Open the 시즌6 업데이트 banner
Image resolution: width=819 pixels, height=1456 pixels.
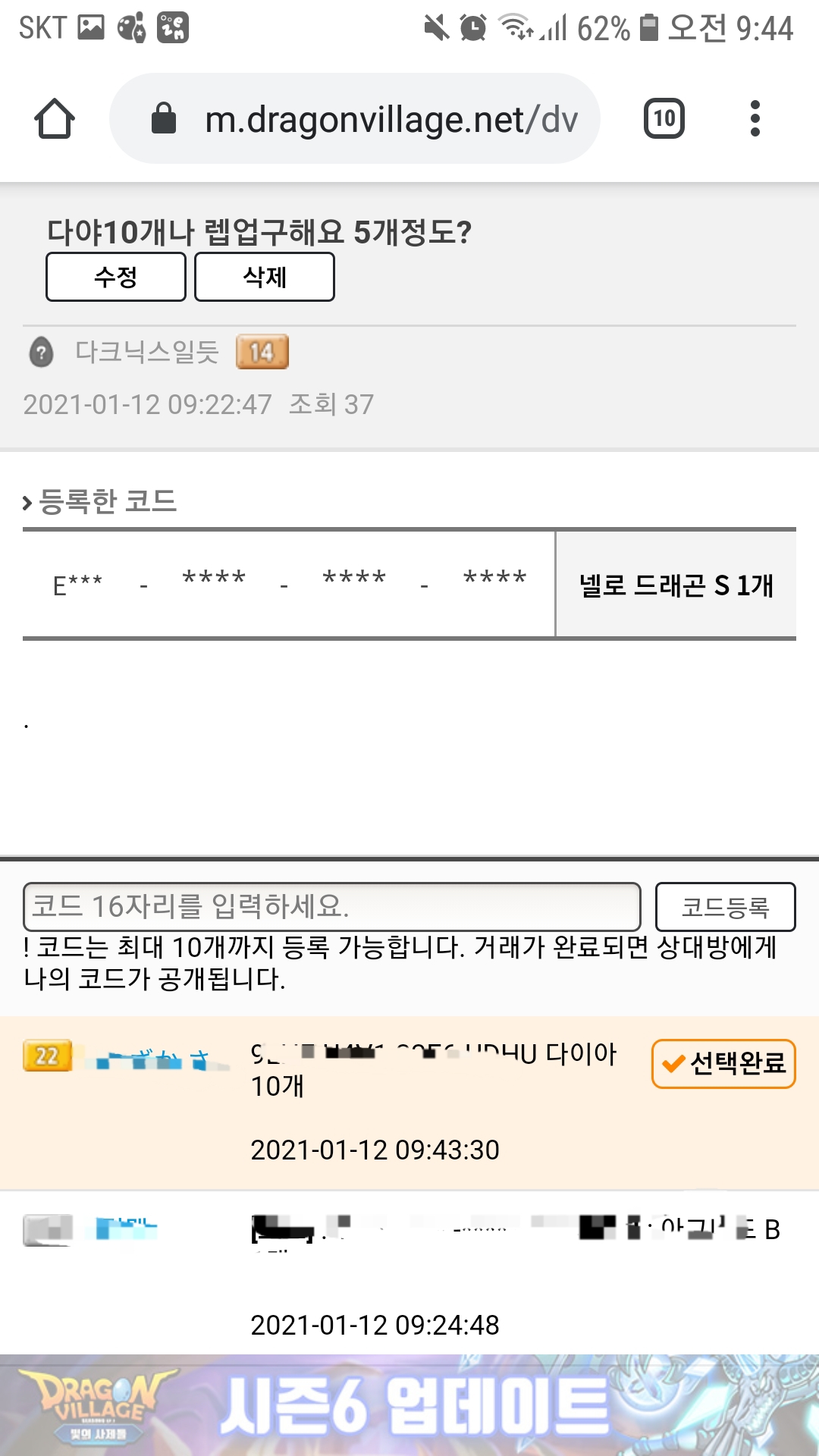click(x=409, y=1405)
